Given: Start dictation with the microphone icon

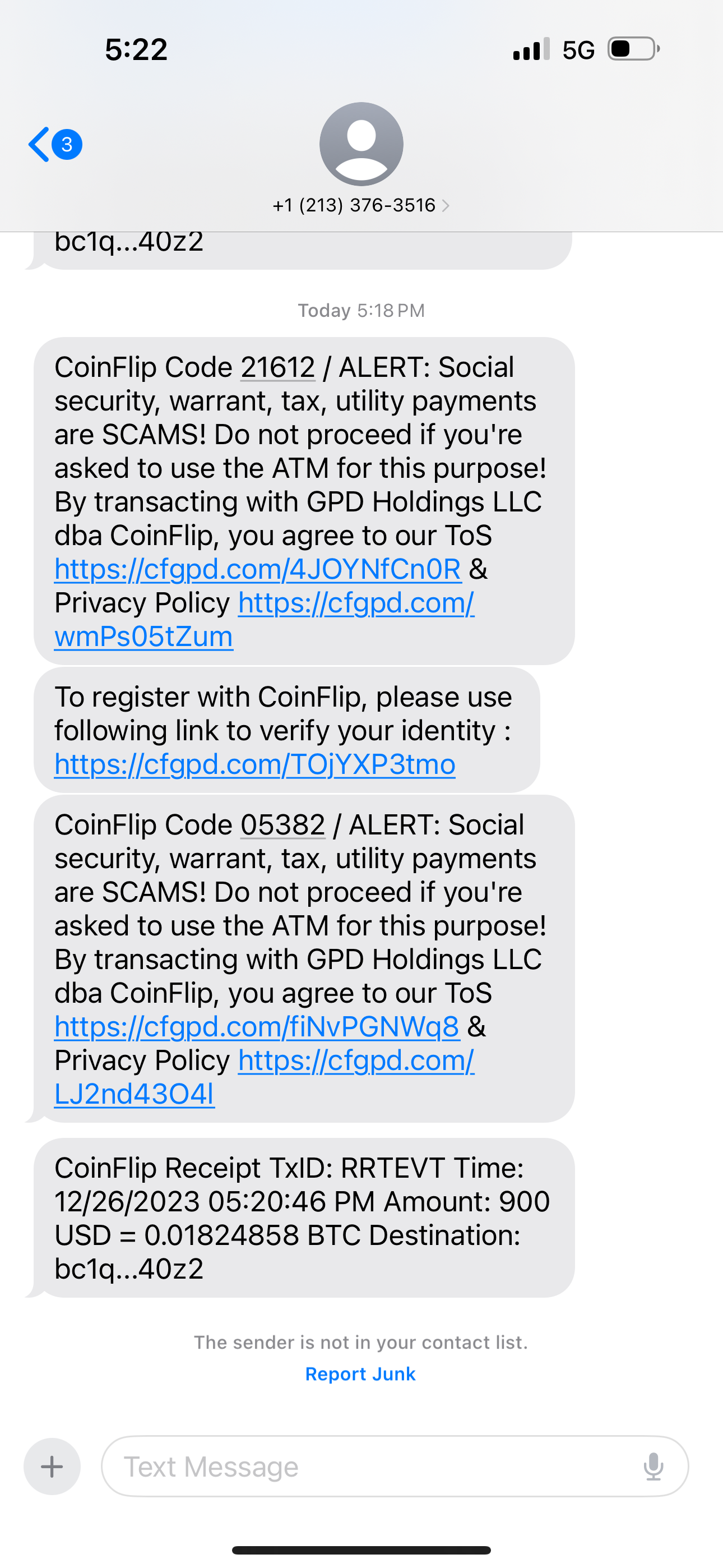Looking at the screenshot, I should click(653, 1466).
